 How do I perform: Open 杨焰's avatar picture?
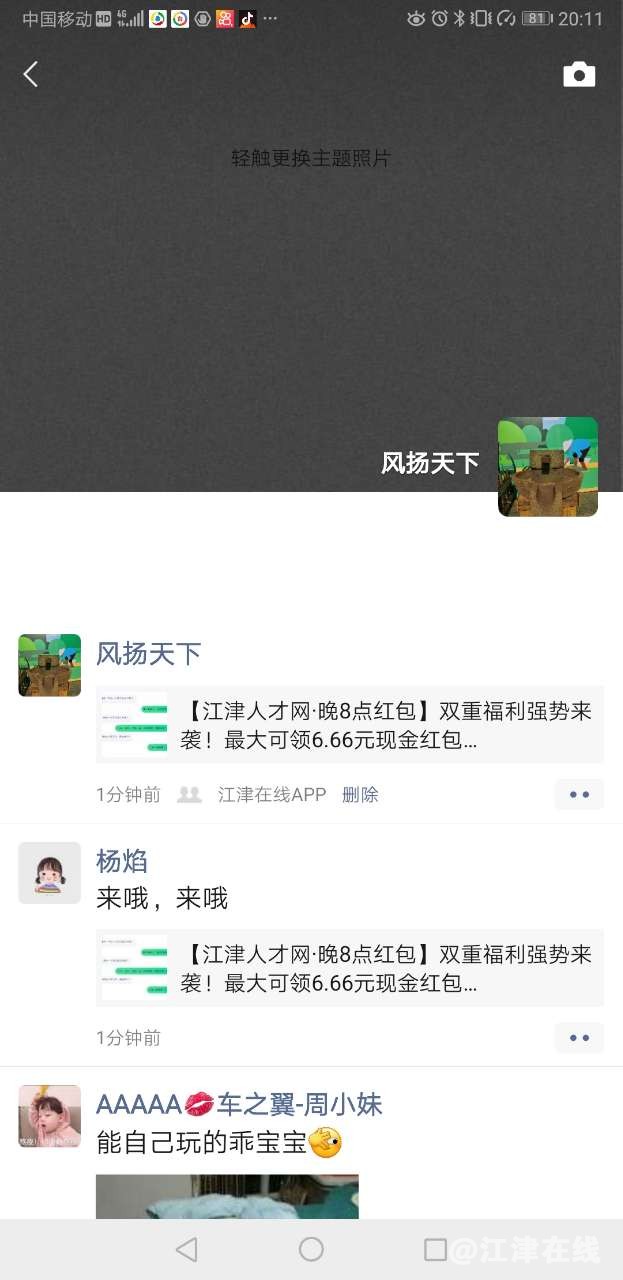(49, 873)
